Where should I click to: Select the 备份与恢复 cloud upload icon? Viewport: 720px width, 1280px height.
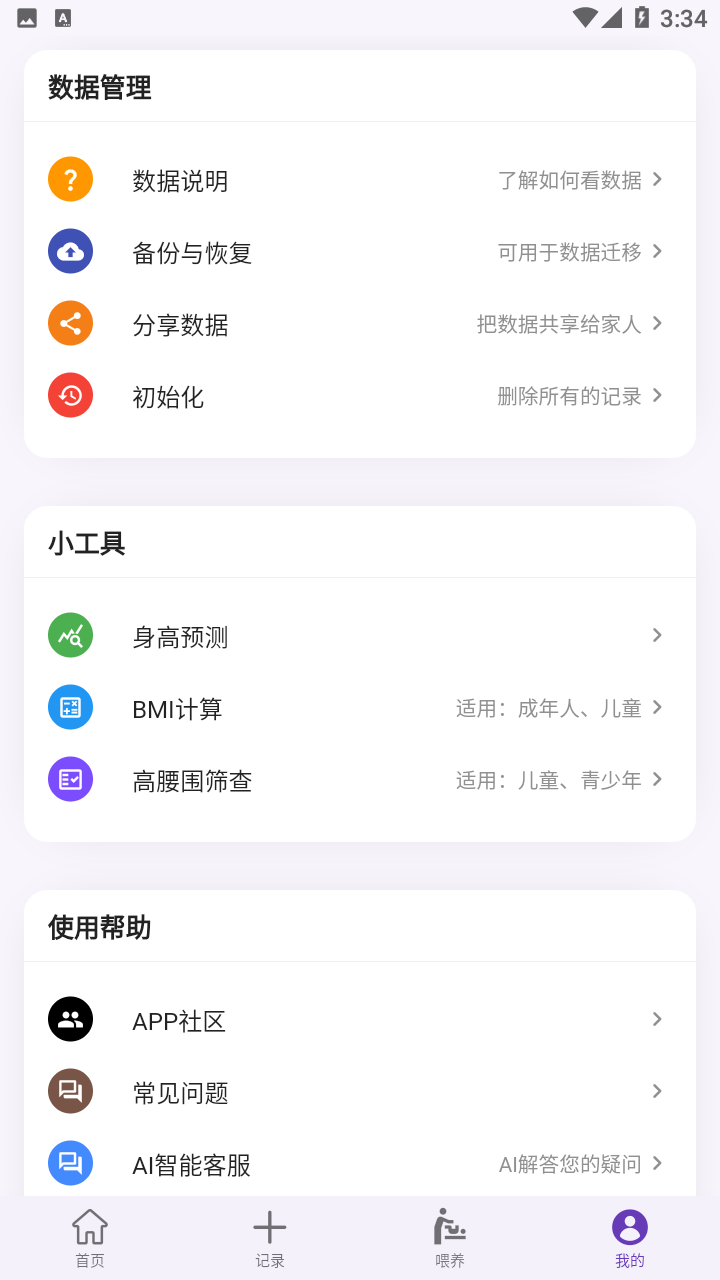point(70,251)
